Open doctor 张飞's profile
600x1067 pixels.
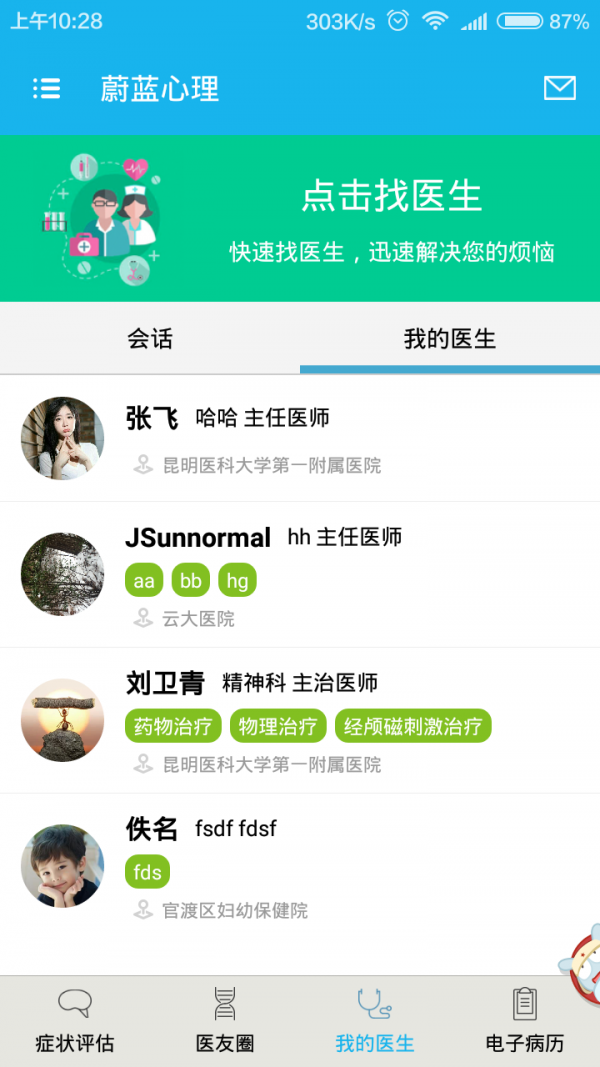coord(300,438)
